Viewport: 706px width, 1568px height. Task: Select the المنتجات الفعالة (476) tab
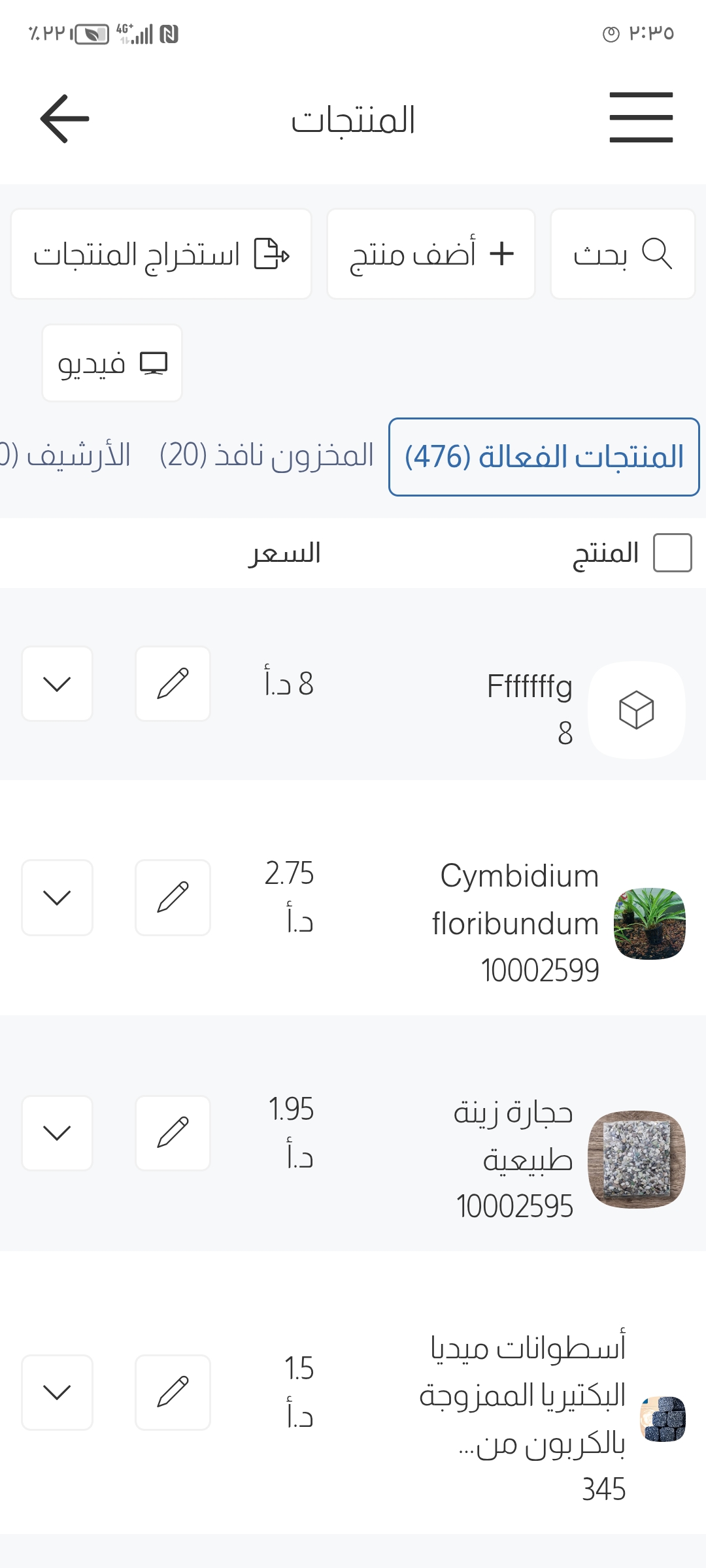(x=544, y=457)
